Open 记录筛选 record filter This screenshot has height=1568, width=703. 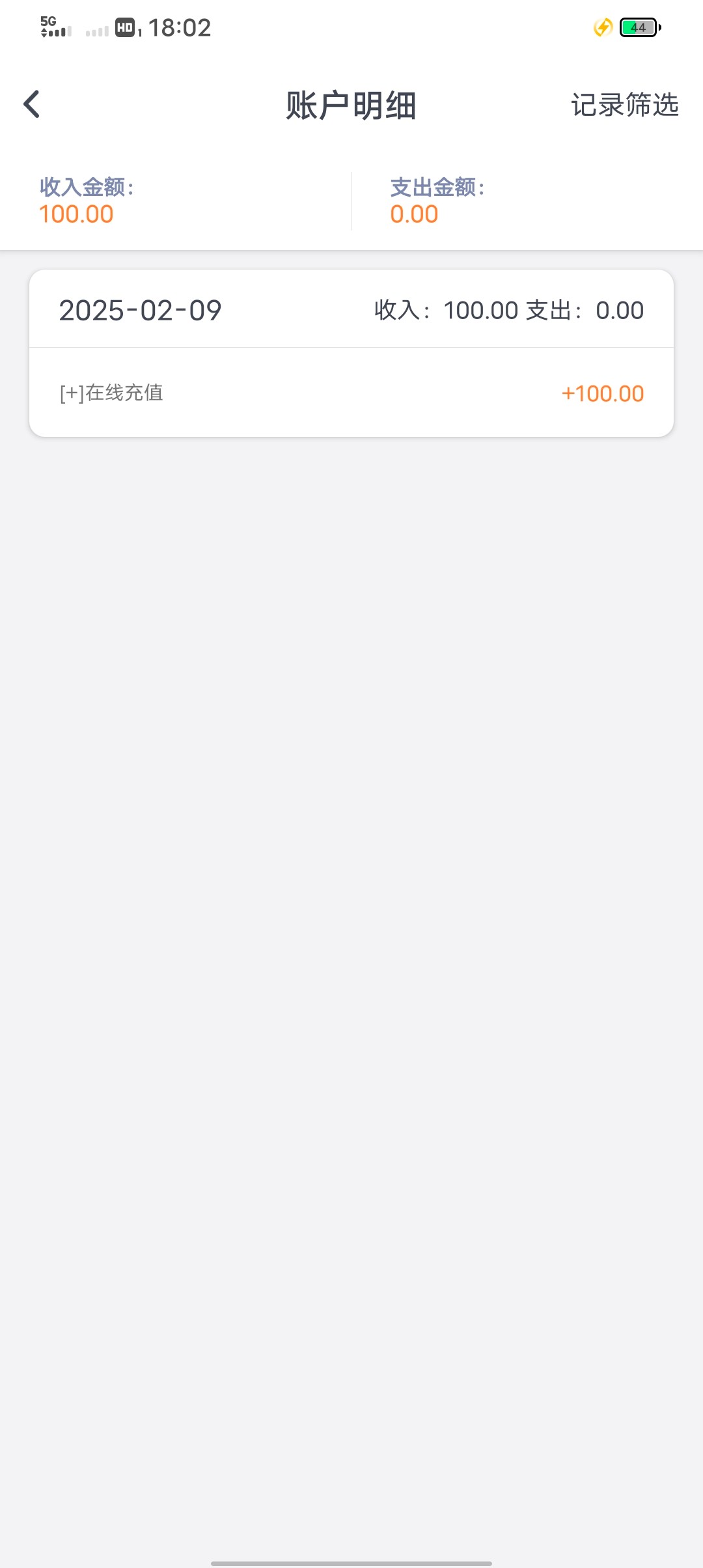coord(624,105)
